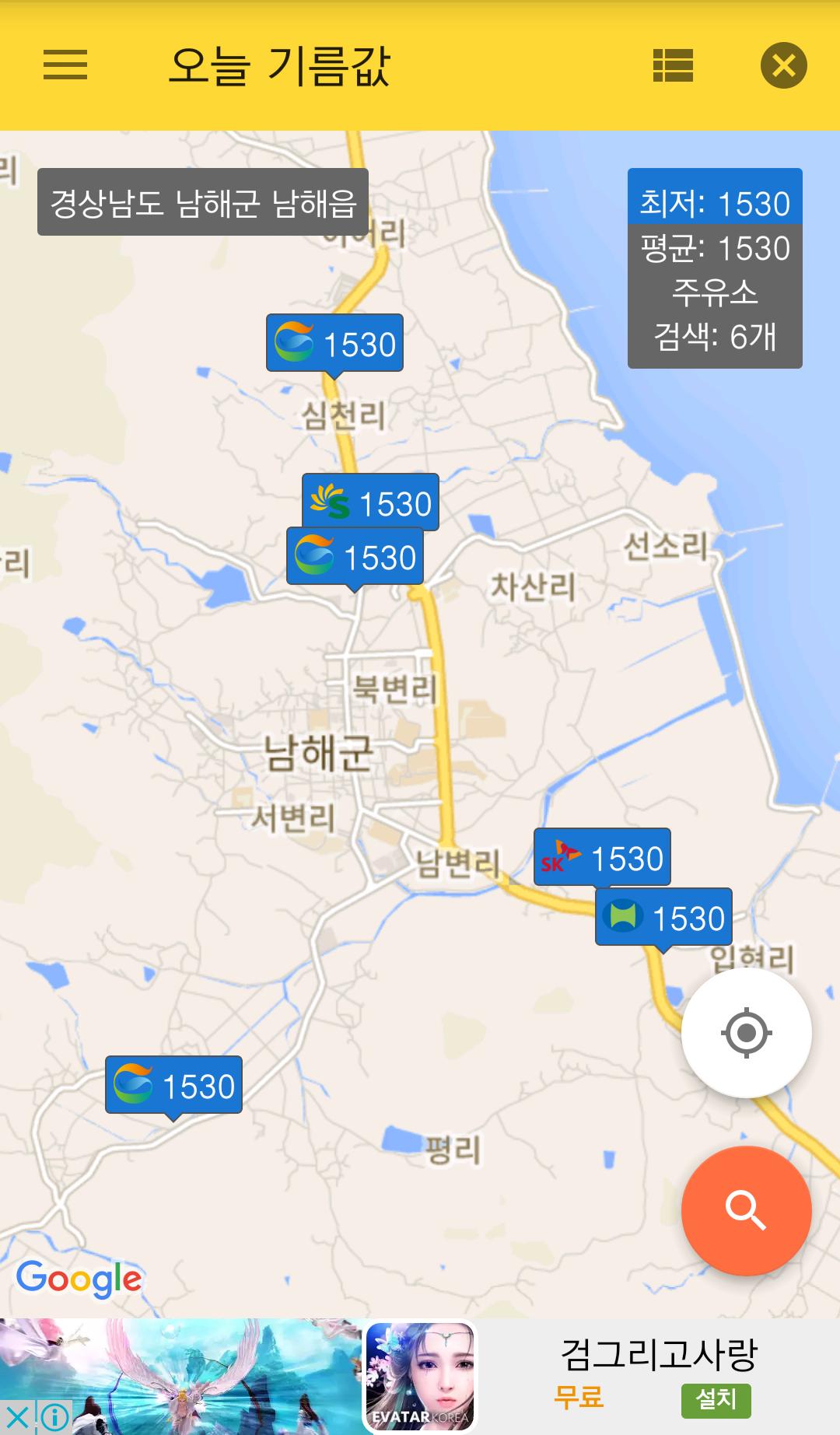Tap the X close button in header
Viewport: 840px width, 1435px height.
pyautogui.click(x=783, y=65)
